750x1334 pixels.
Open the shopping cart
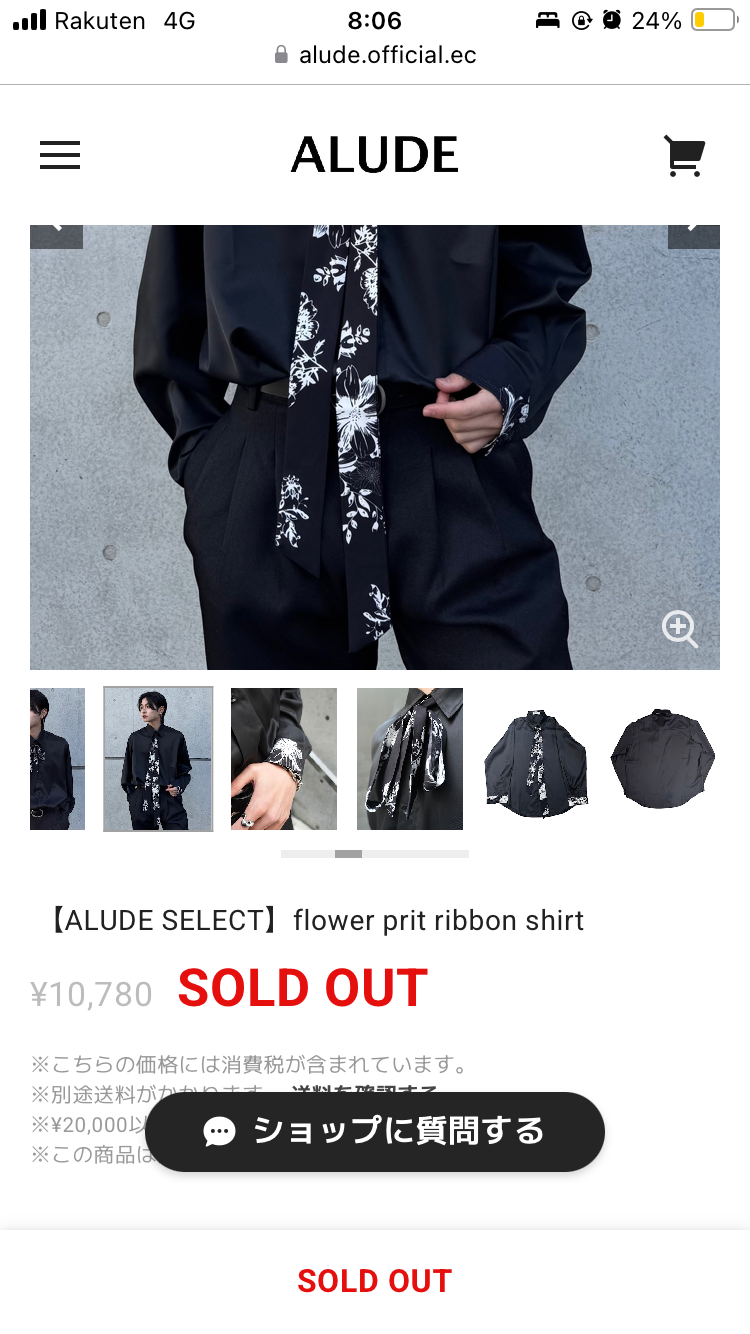click(684, 156)
